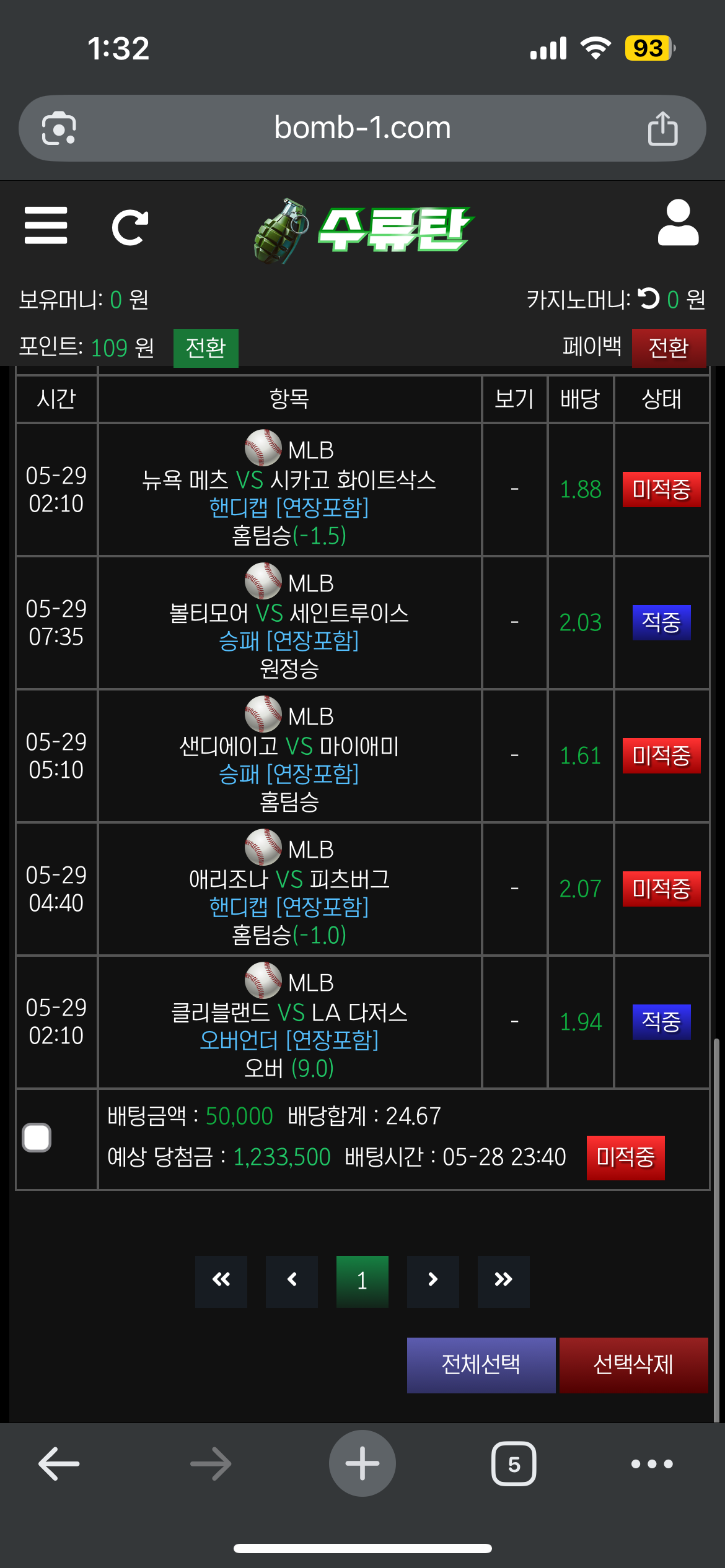Tap 전체선택 to select all
725x1568 pixels.
coord(481,1365)
